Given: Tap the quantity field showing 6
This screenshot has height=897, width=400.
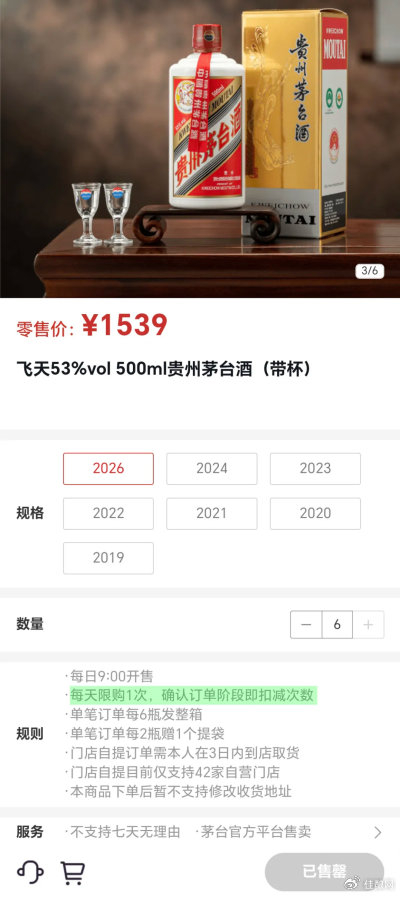Looking at the screenshot, I should (x=337, y=625).
